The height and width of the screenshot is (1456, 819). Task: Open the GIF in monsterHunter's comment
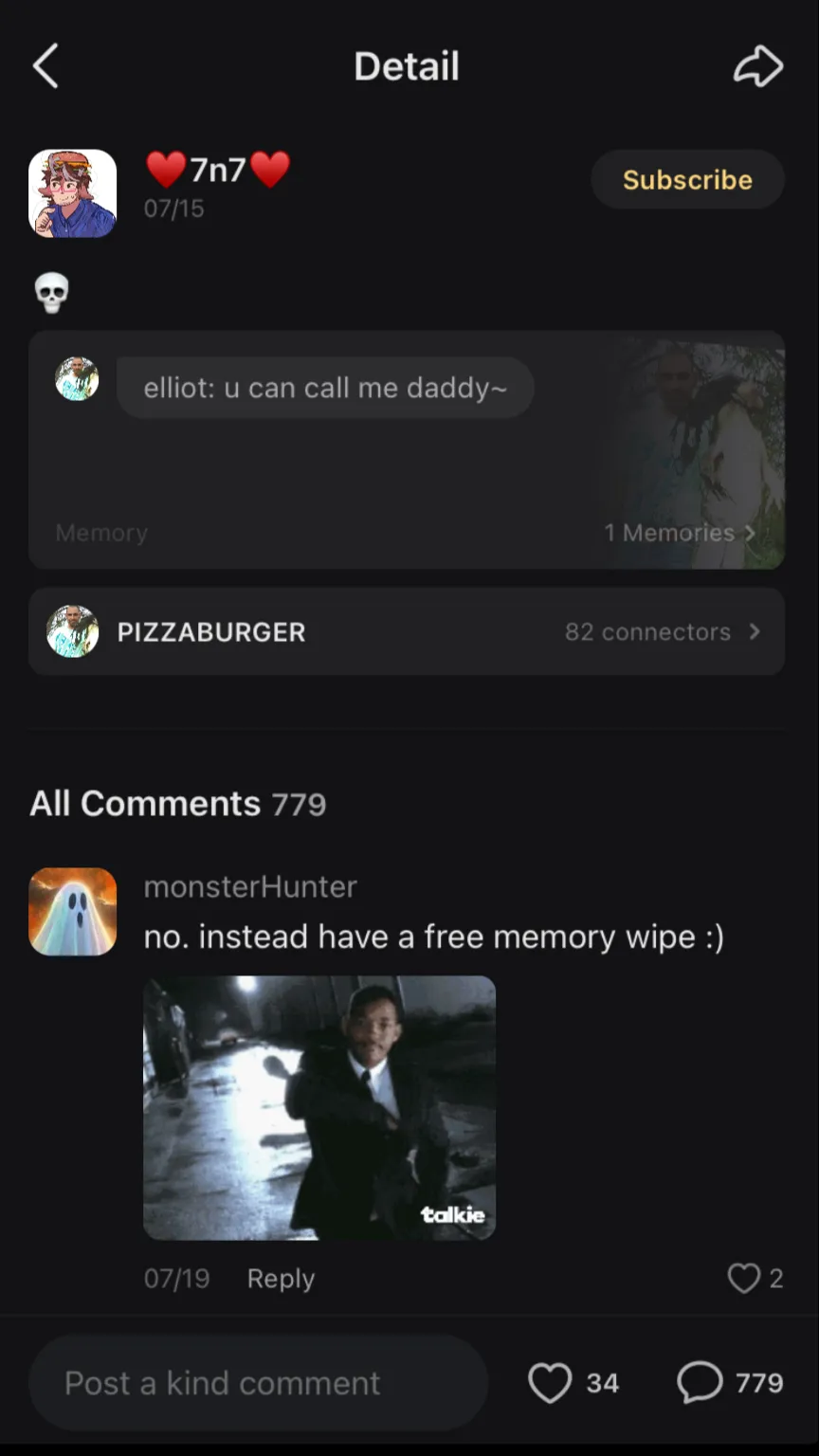pyautogui.click(x=319, y=1107)
